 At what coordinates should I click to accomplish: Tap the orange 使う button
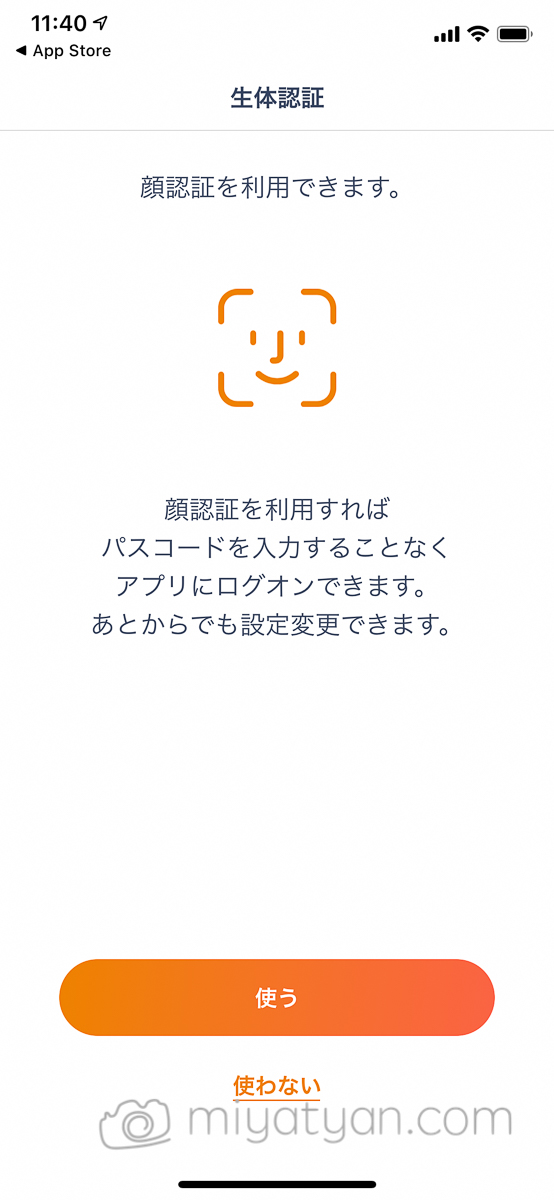click(277, 997)
